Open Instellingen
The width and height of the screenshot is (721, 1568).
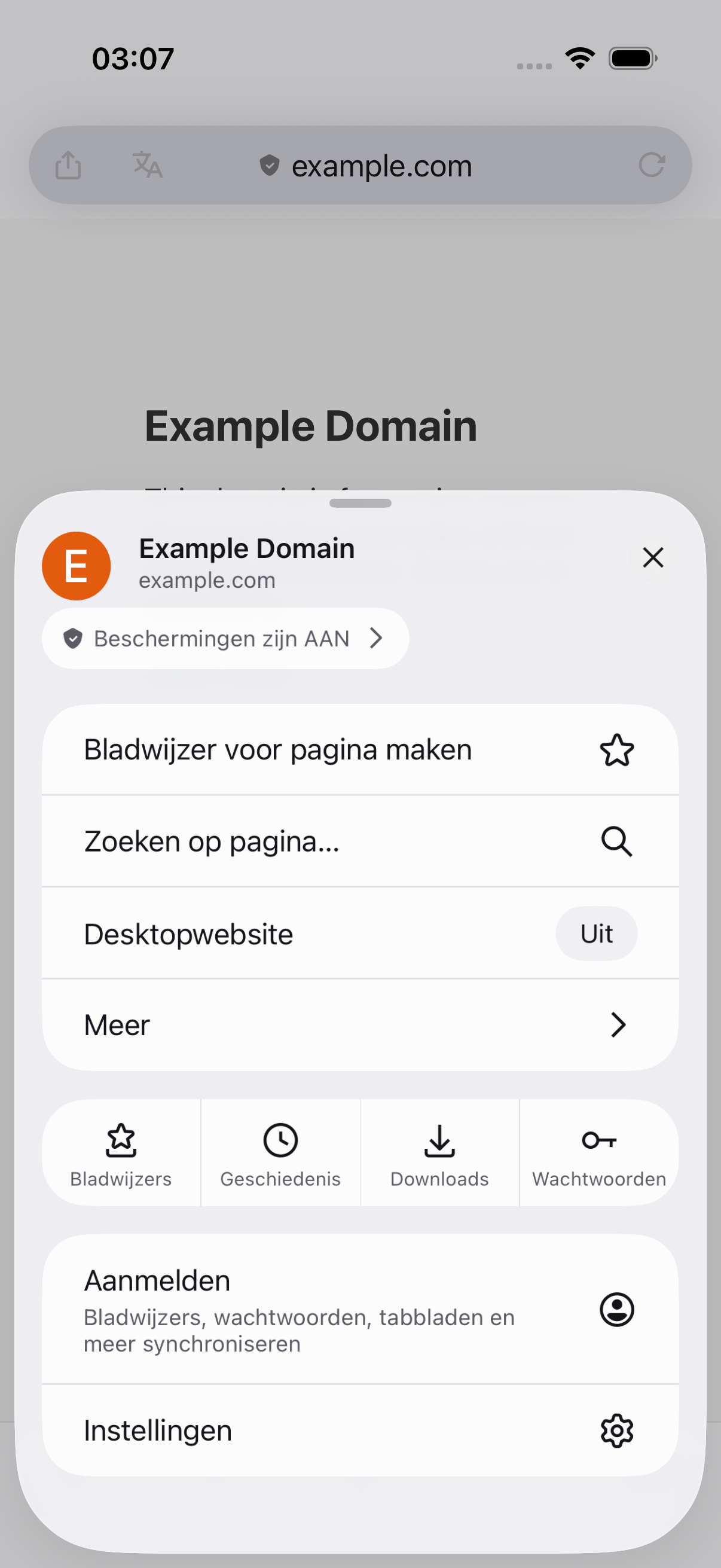point(360,1430)
